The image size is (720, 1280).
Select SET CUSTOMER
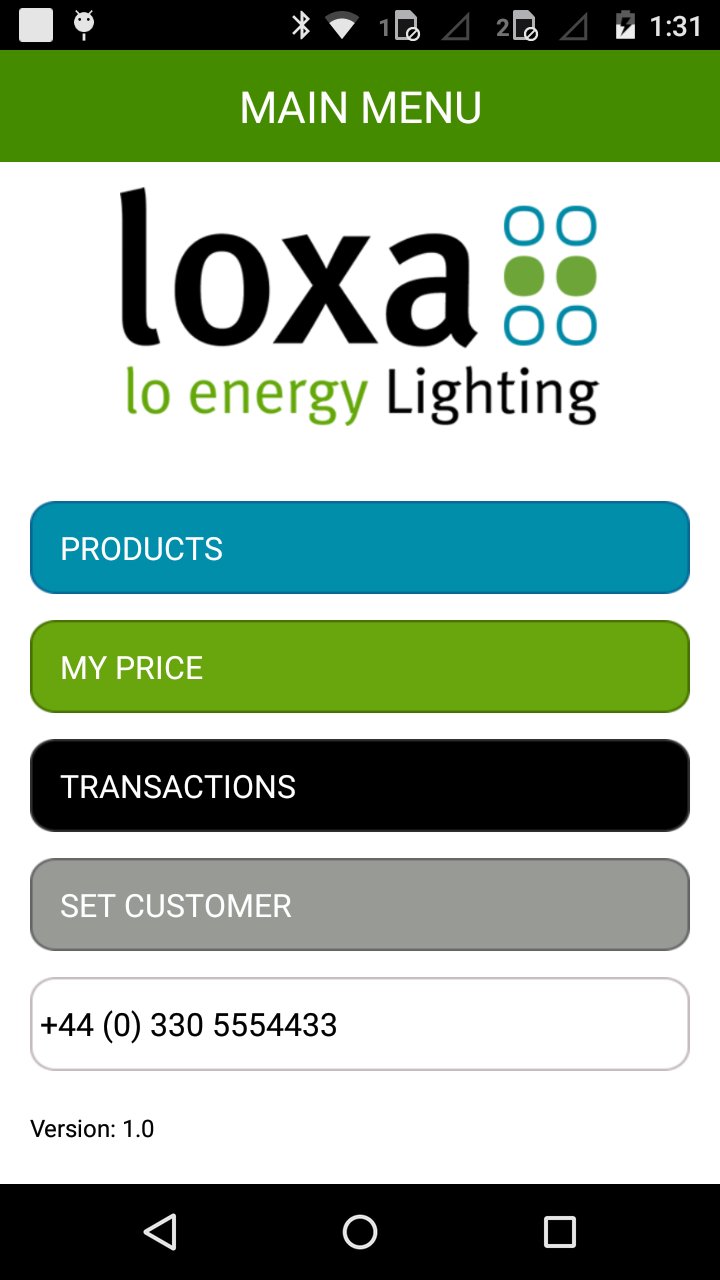(x=360, y=904)
